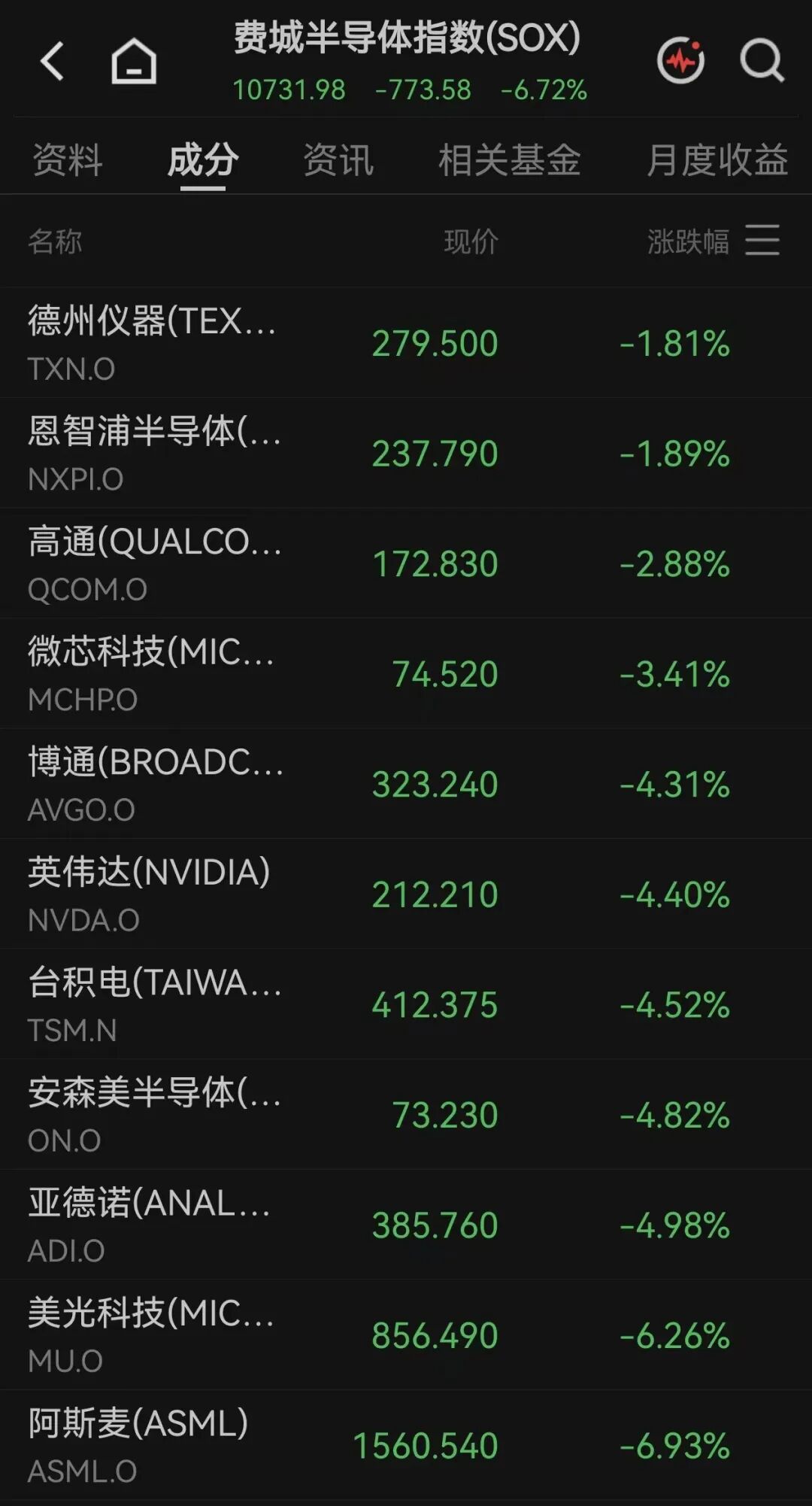812x1506 pixels.
Task: Open 阿斯麦 ASML.O stock row
Action: click(x=406, y=1446)
